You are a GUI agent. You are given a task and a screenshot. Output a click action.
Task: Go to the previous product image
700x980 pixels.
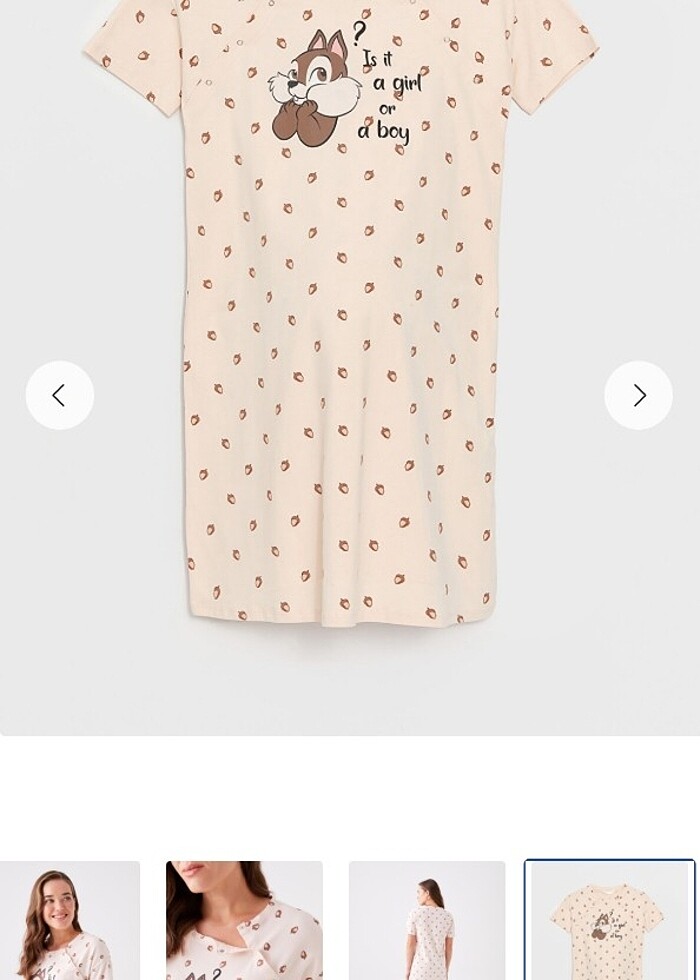(60, 395)
